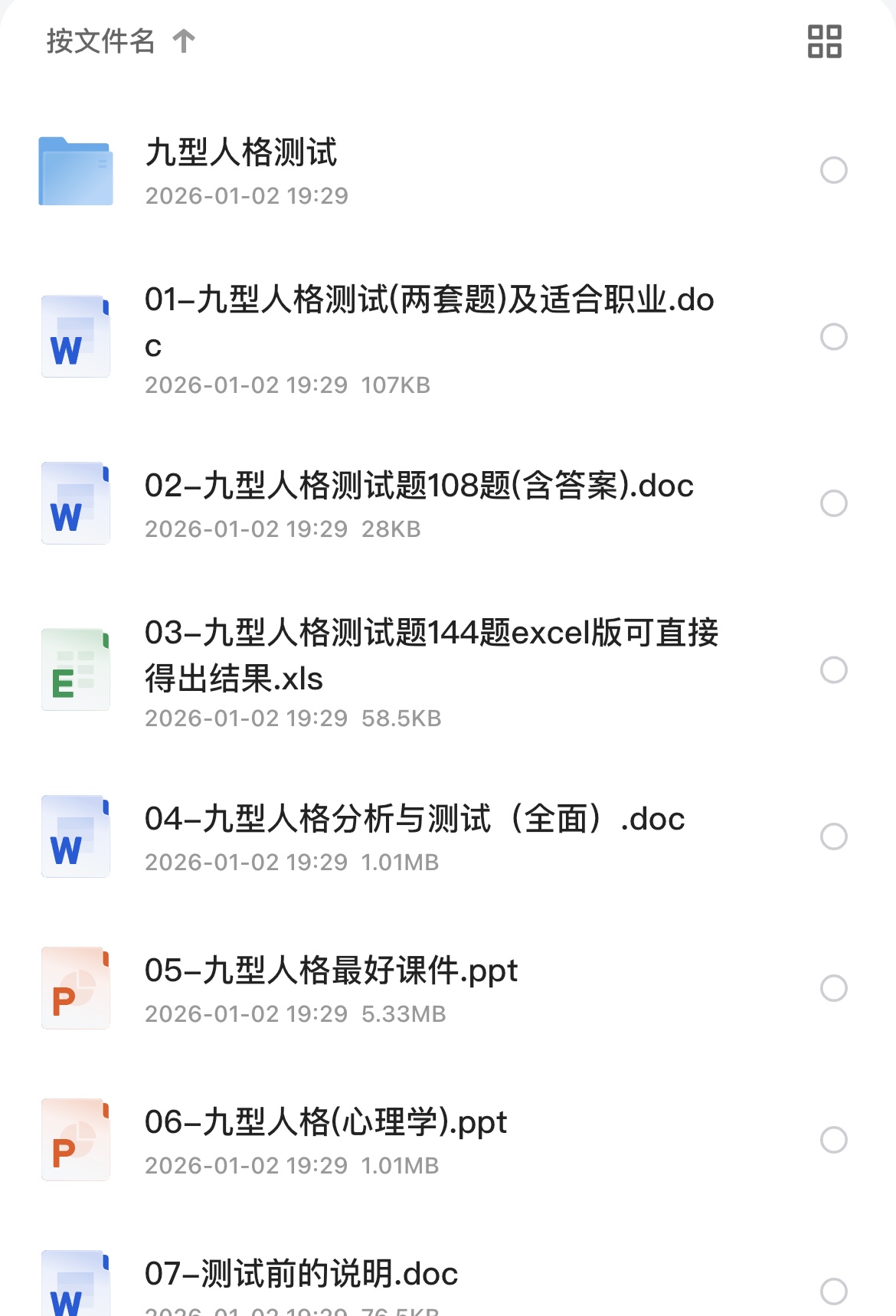Change the sort order by file name

click(120, 41)
